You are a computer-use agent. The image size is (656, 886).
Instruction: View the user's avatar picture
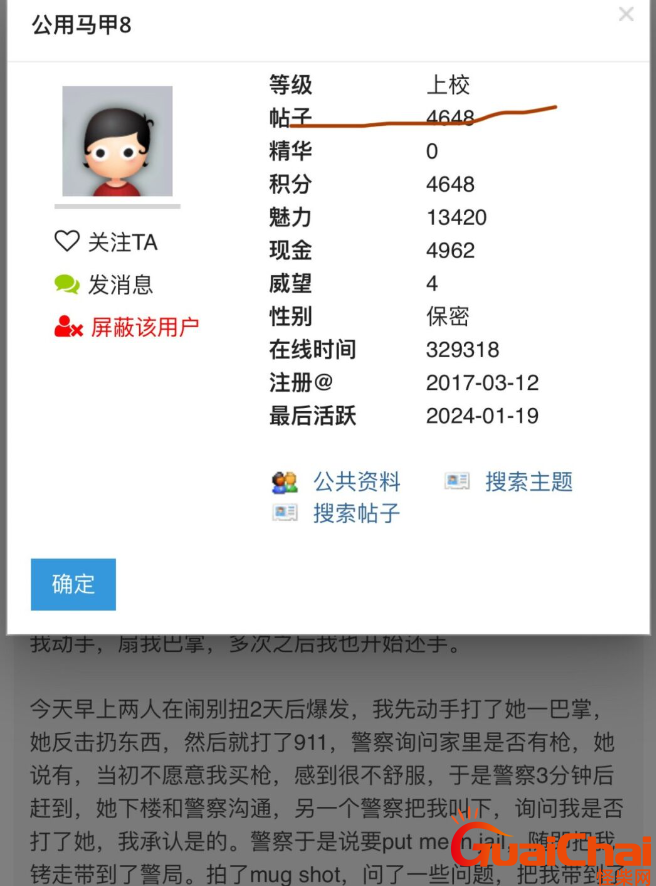click(x=117, y=141)
